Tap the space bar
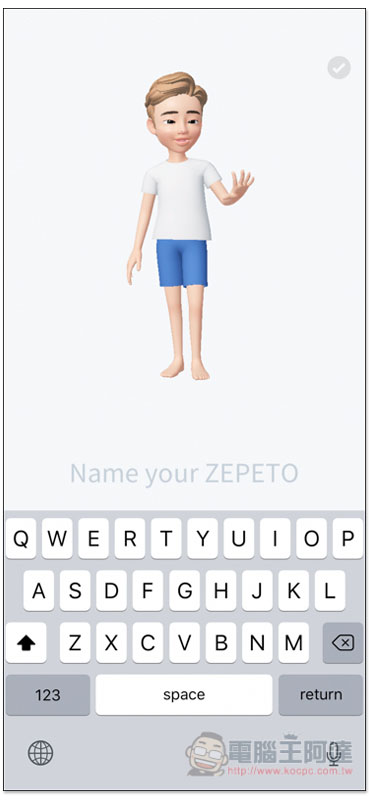 tap(184, 695)
